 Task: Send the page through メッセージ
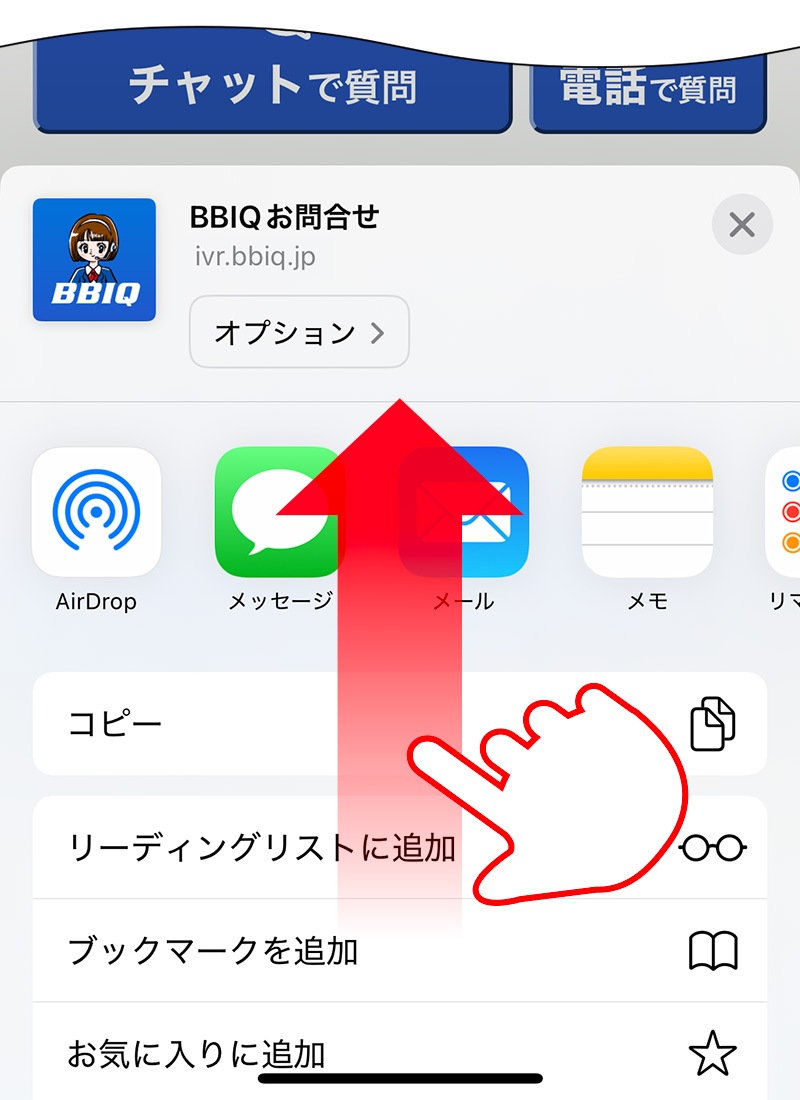click(280, 512)
